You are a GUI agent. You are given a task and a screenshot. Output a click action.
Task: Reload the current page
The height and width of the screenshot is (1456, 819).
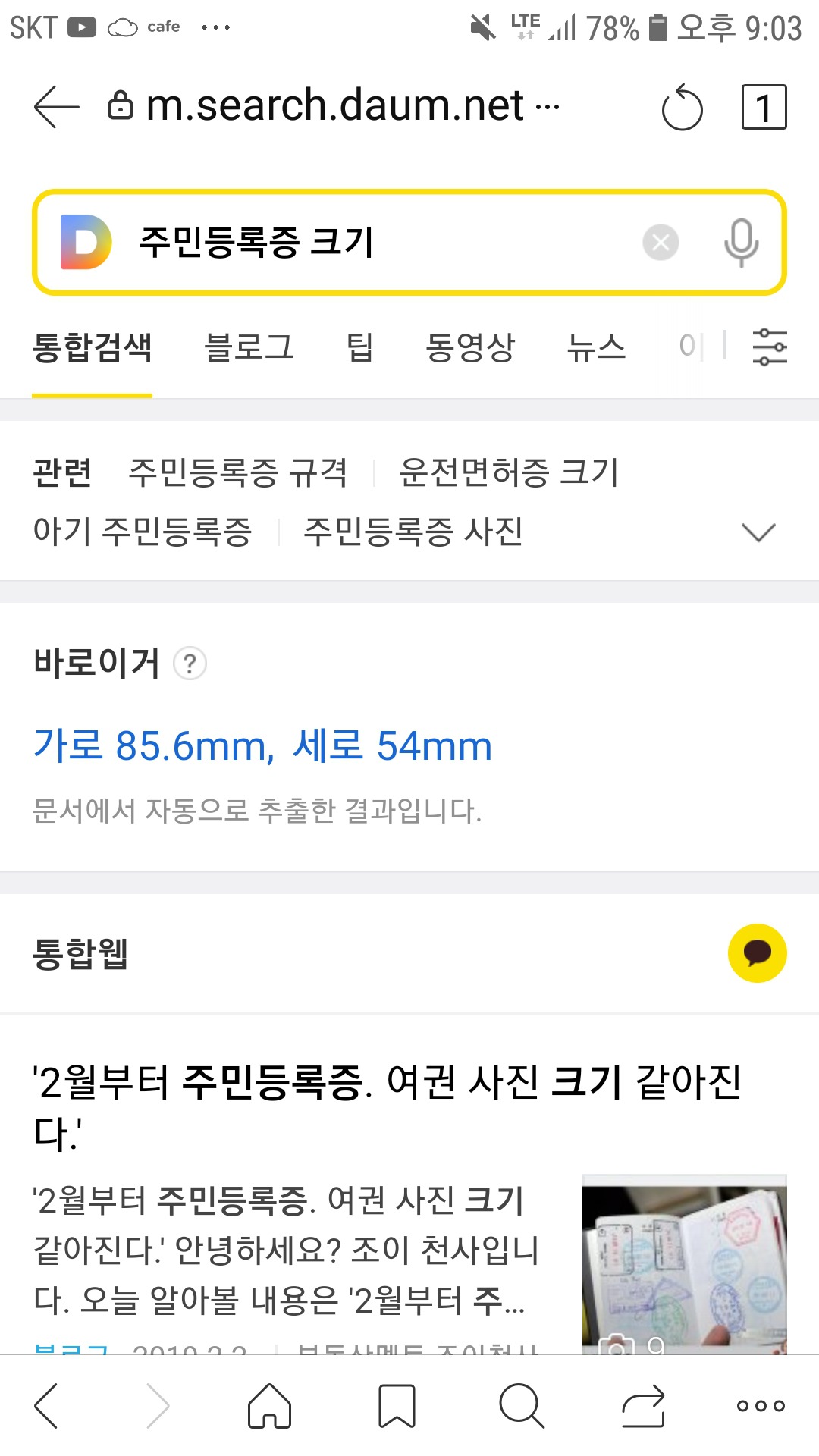pos(682,108)
